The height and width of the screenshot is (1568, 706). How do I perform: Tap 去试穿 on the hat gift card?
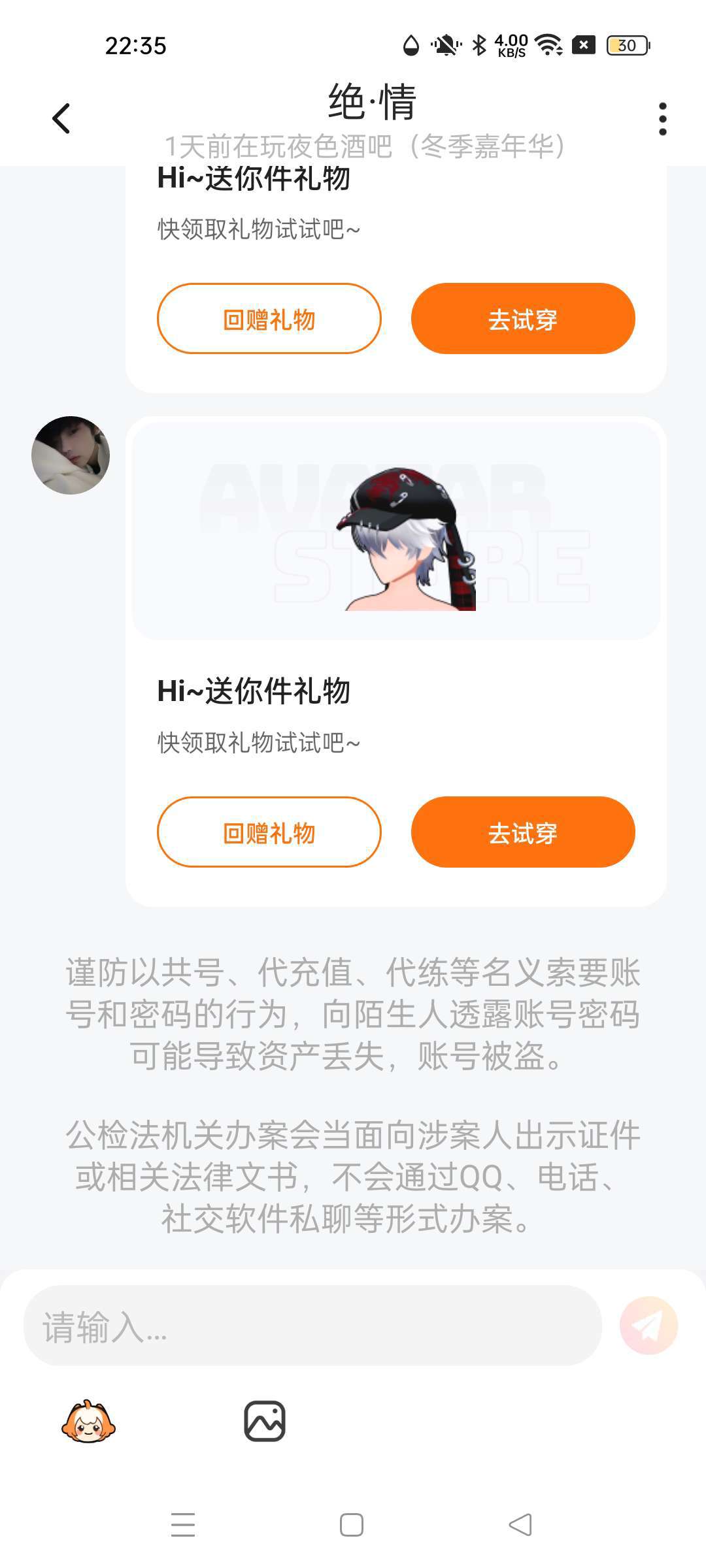coord(523,832)
